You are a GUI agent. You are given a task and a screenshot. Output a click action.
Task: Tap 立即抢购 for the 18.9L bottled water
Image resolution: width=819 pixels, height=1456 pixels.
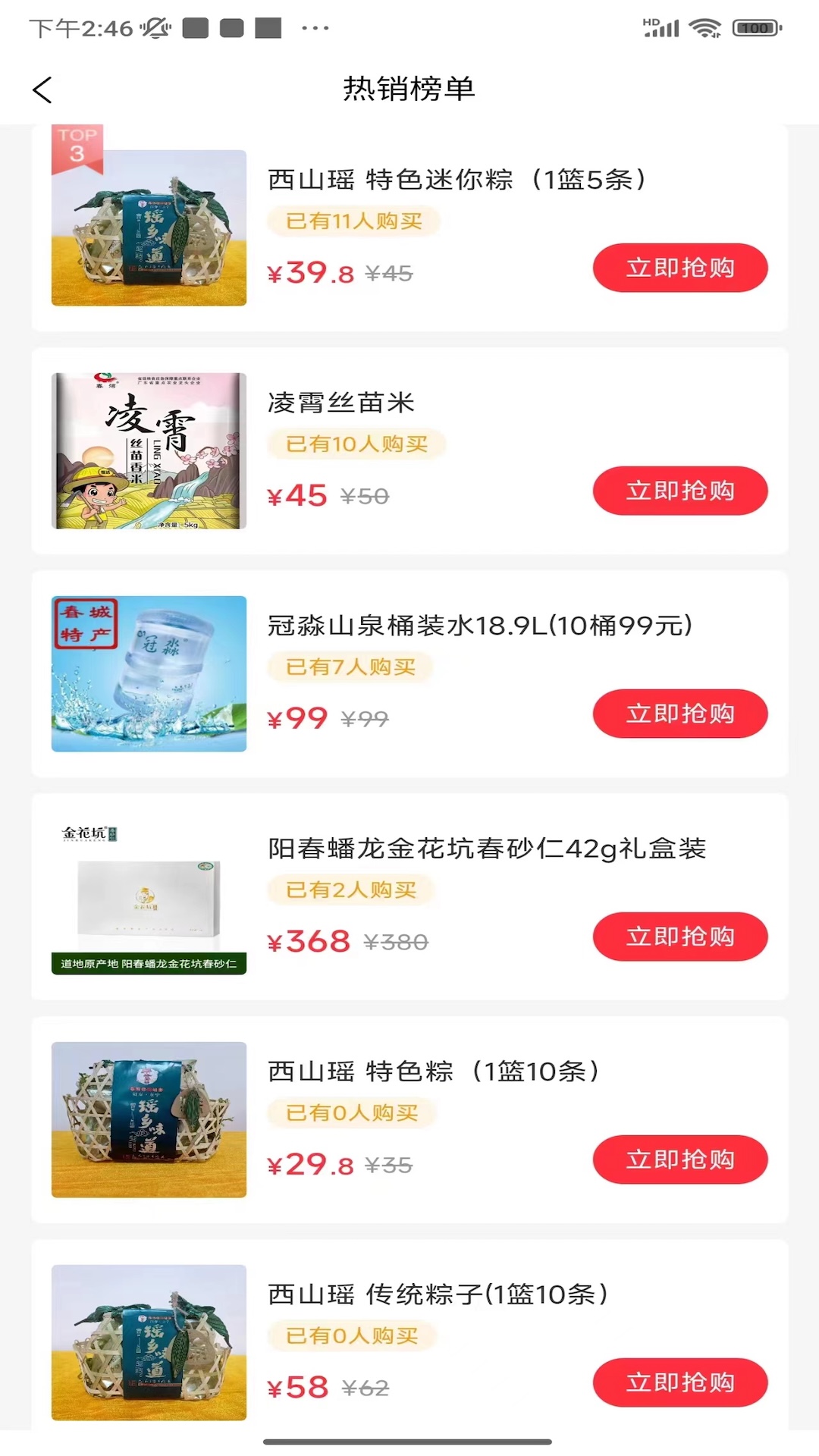(x=680, y=714)
